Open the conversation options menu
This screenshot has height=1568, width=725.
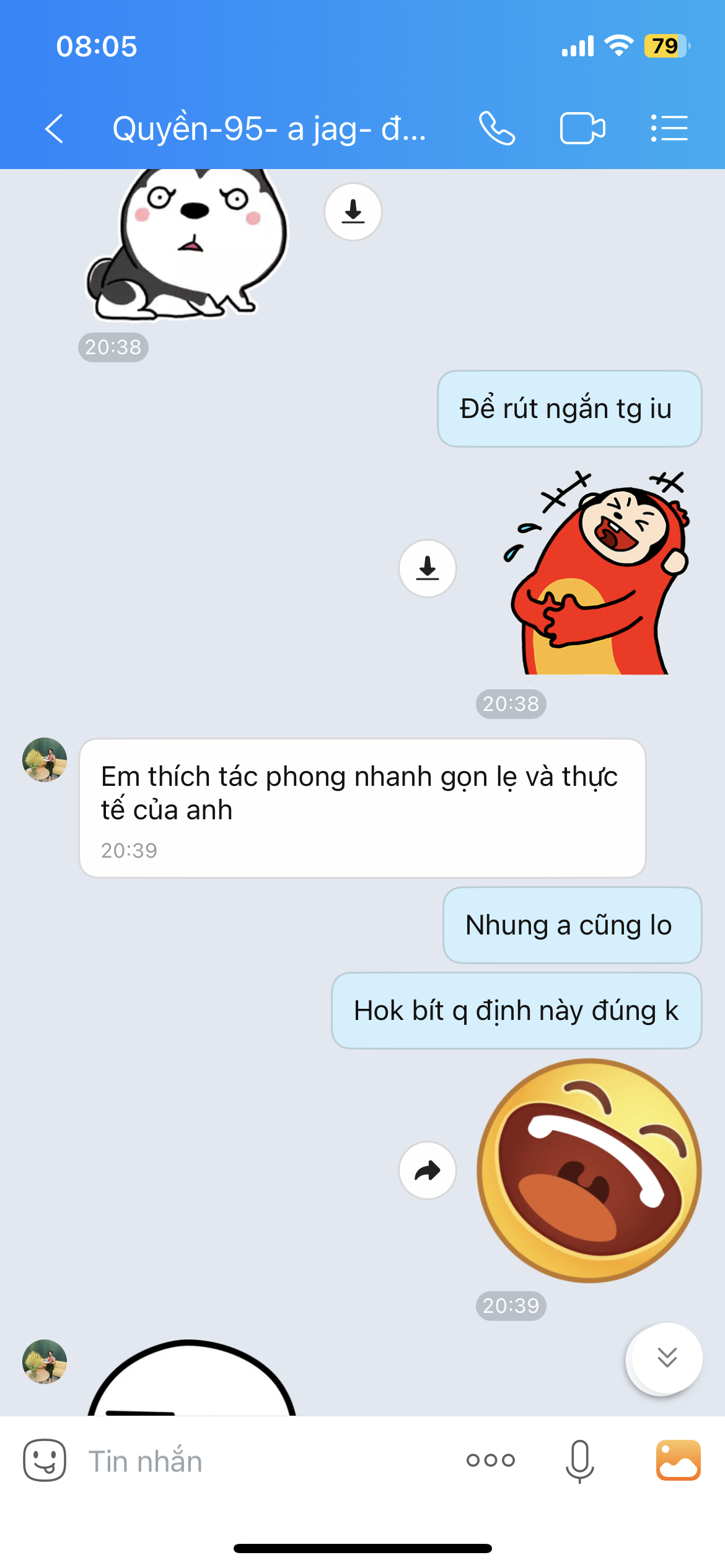[669, 129]
